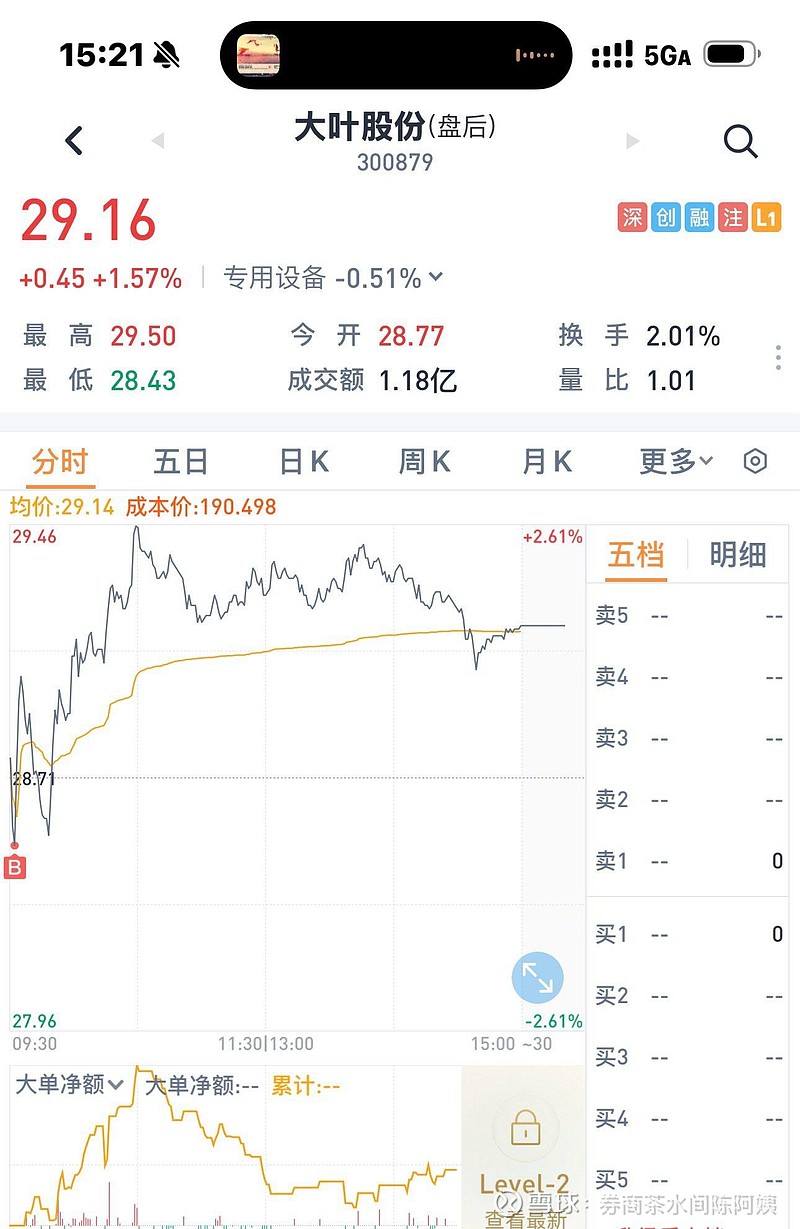Screen dimensions: 800x1229
Task: Tap the 融 margin trading badge
Action: pos(699,216)
